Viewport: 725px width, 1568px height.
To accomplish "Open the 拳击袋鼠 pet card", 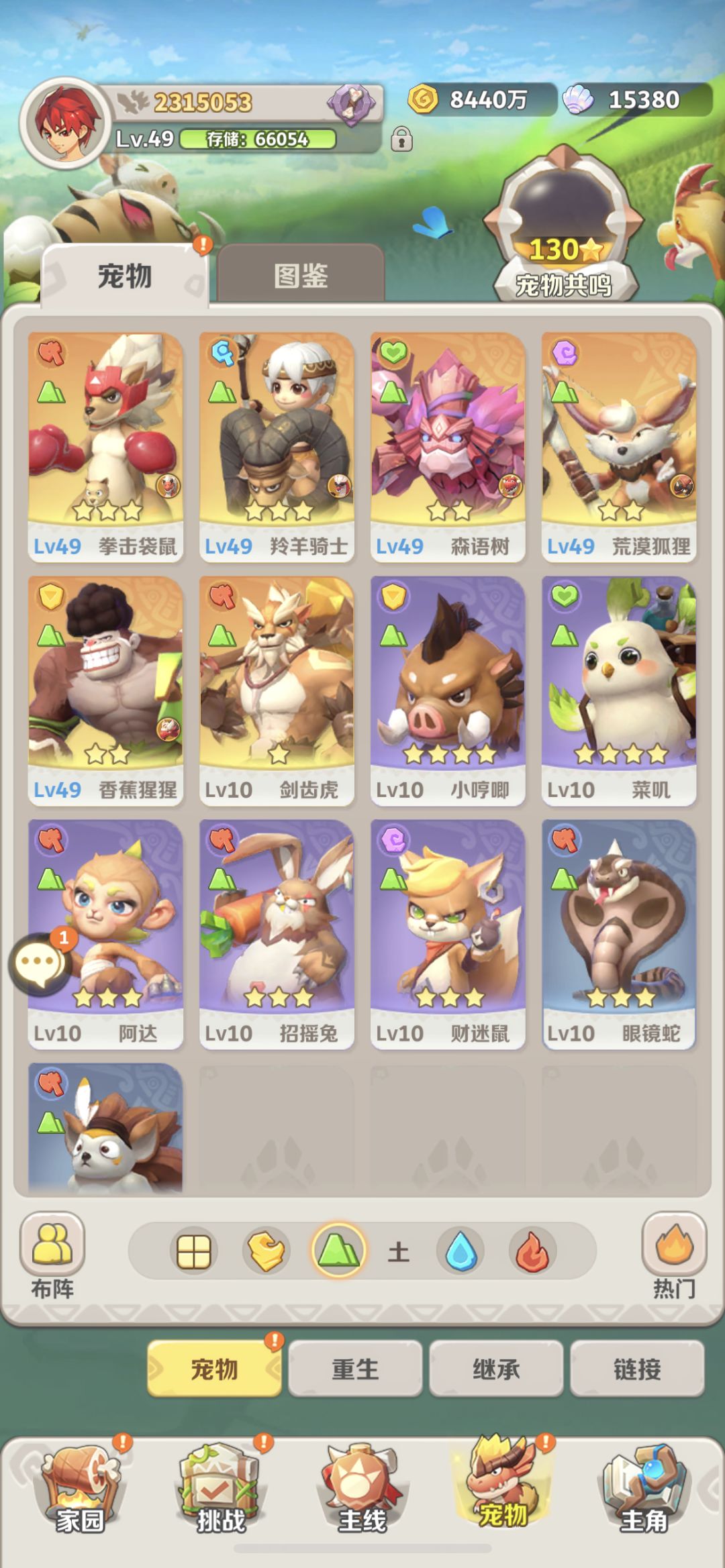I will point(105,447).
